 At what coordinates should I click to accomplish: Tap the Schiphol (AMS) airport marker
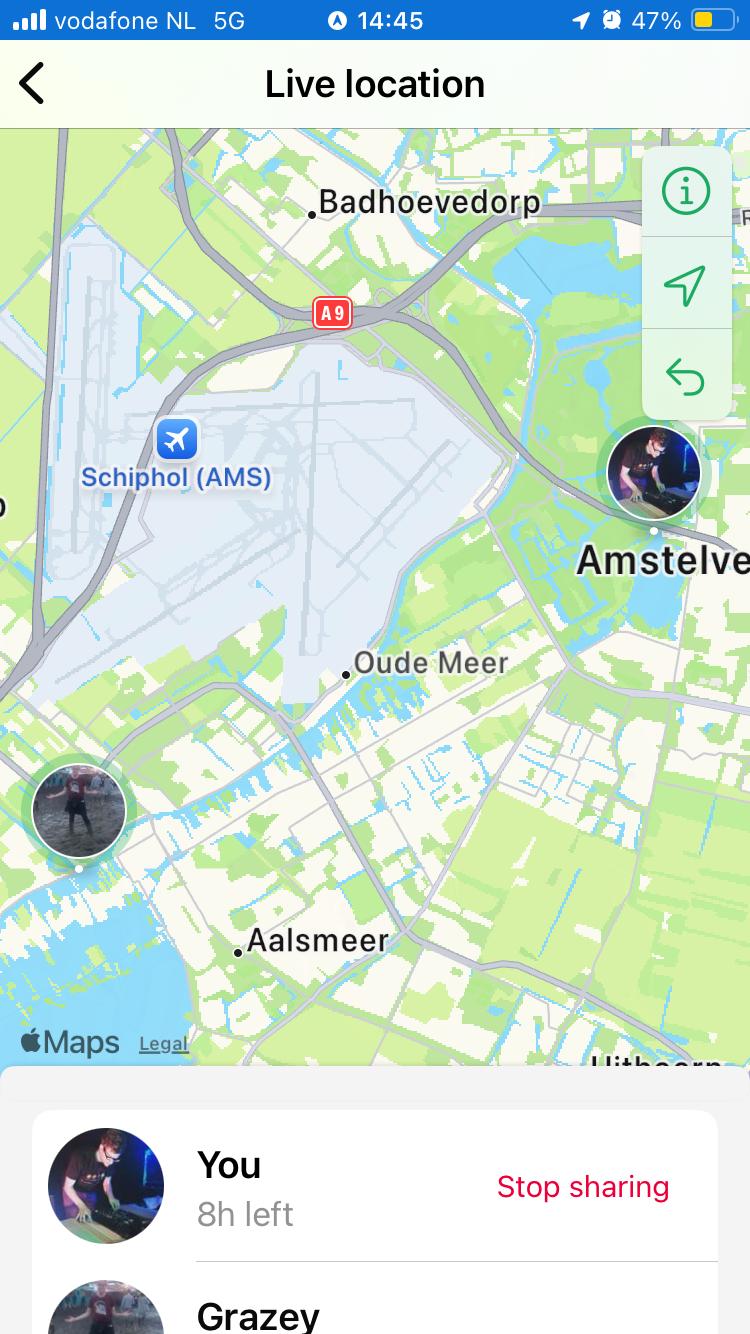coord(177,440)
